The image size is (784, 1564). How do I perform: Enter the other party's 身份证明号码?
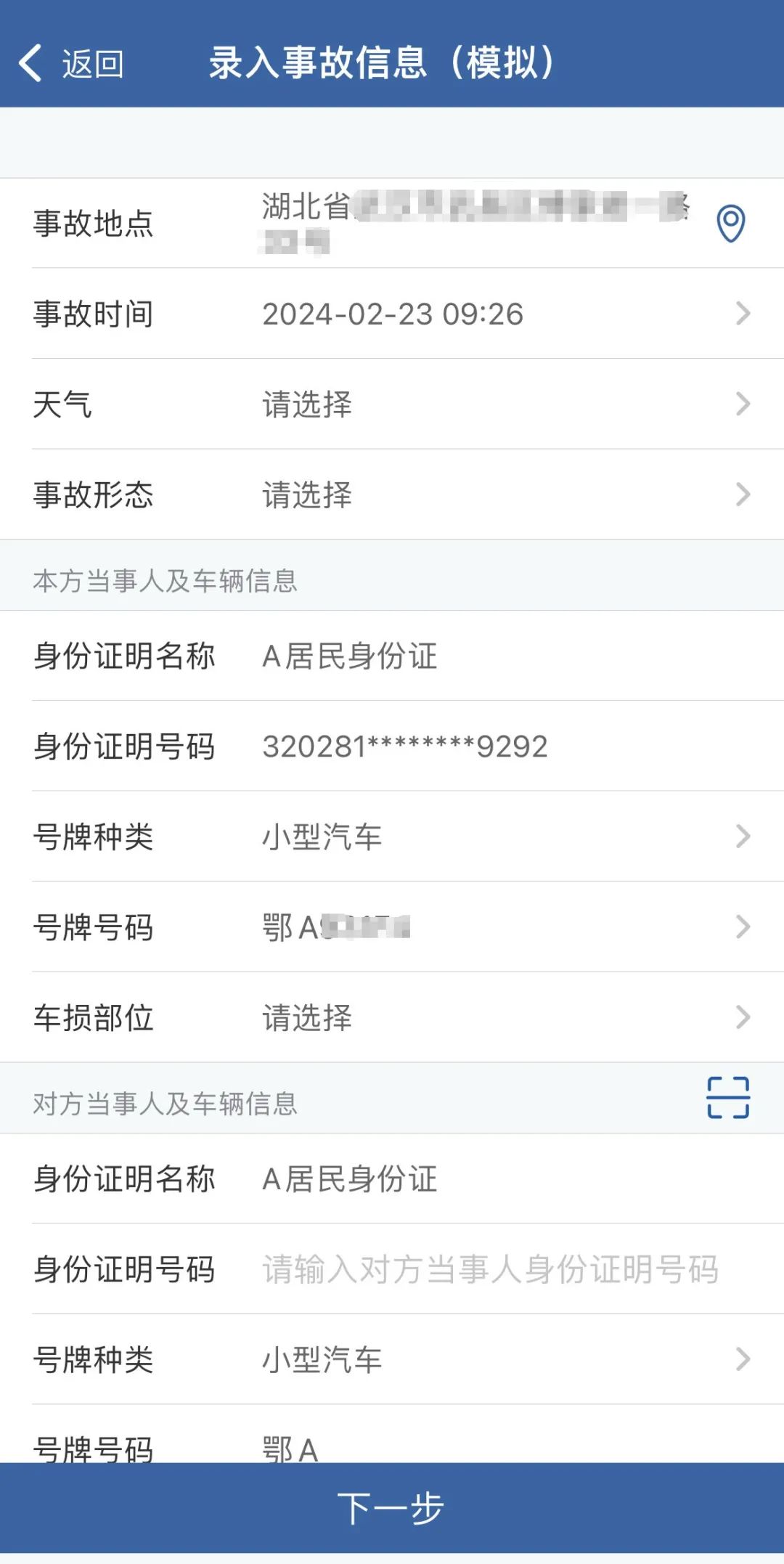491,1269
